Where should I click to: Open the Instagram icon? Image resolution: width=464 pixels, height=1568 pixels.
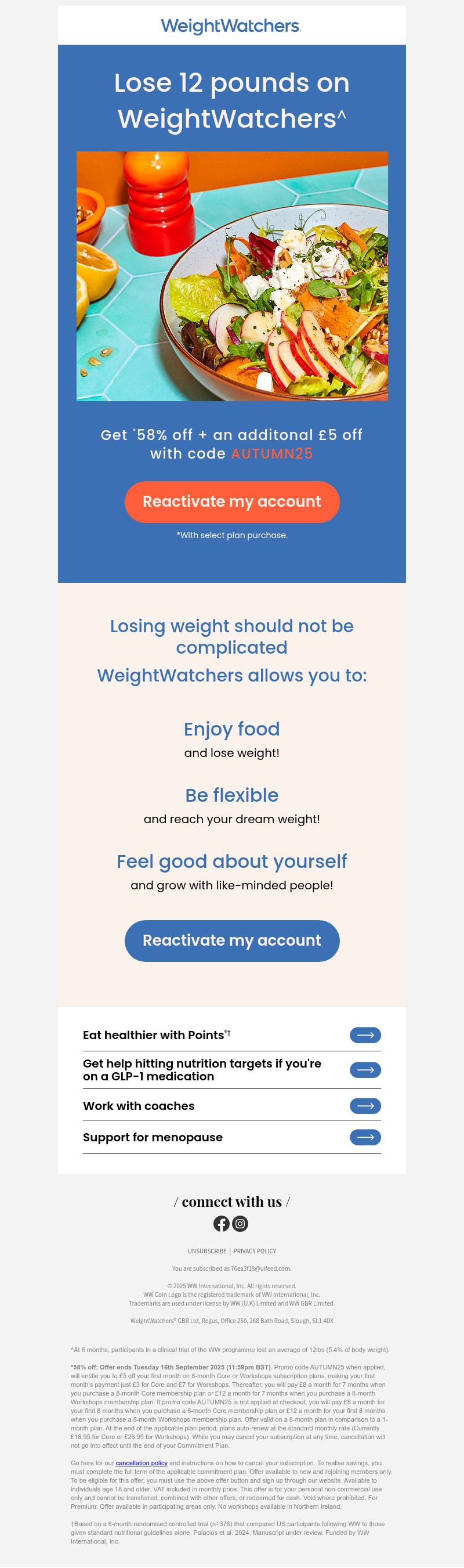pos(240,1224)
